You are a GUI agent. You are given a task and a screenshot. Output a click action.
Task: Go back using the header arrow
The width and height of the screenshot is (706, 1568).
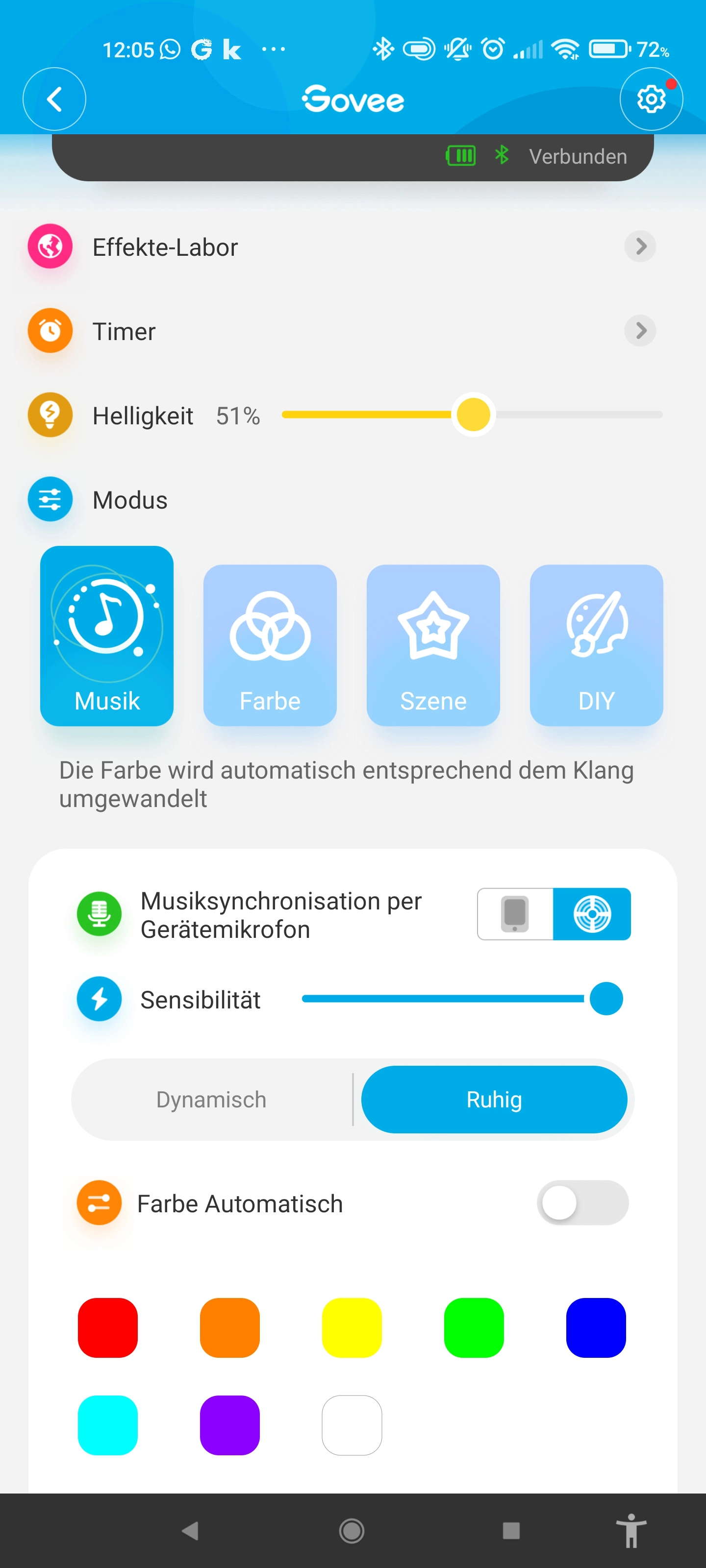pyautogui.click(x=54, y=98)
